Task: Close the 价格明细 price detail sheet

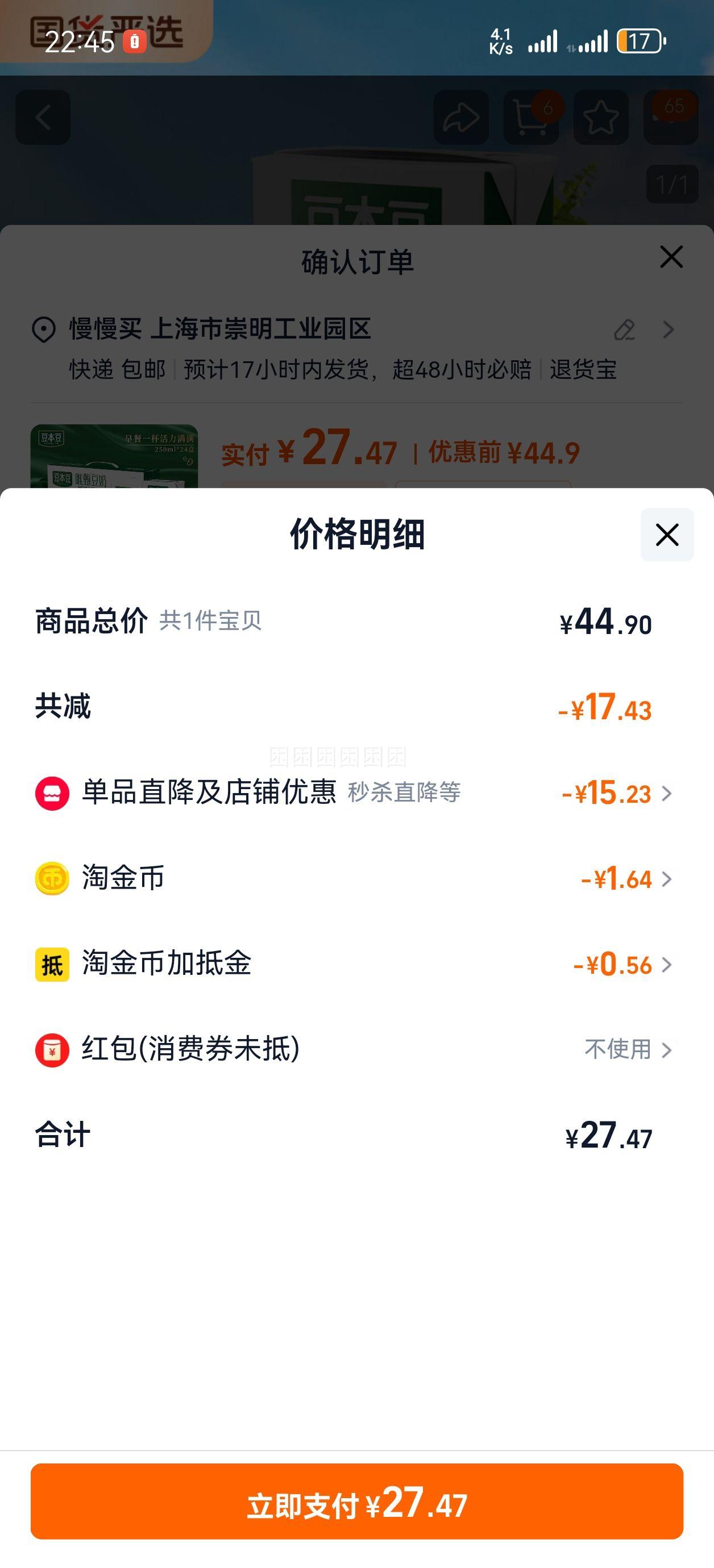Action: (666, 535)
